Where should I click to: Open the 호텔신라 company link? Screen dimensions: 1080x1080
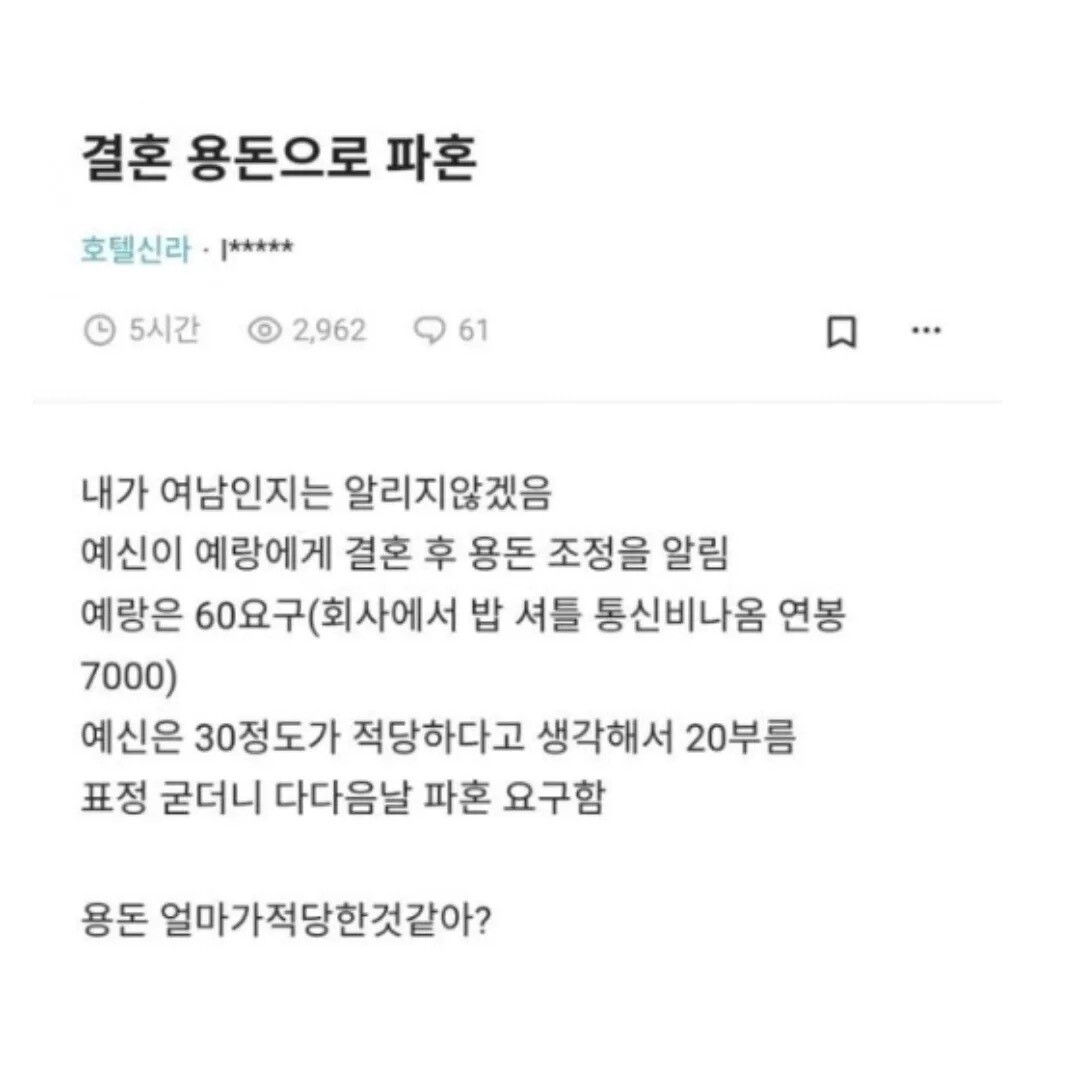tap(136, 249)
